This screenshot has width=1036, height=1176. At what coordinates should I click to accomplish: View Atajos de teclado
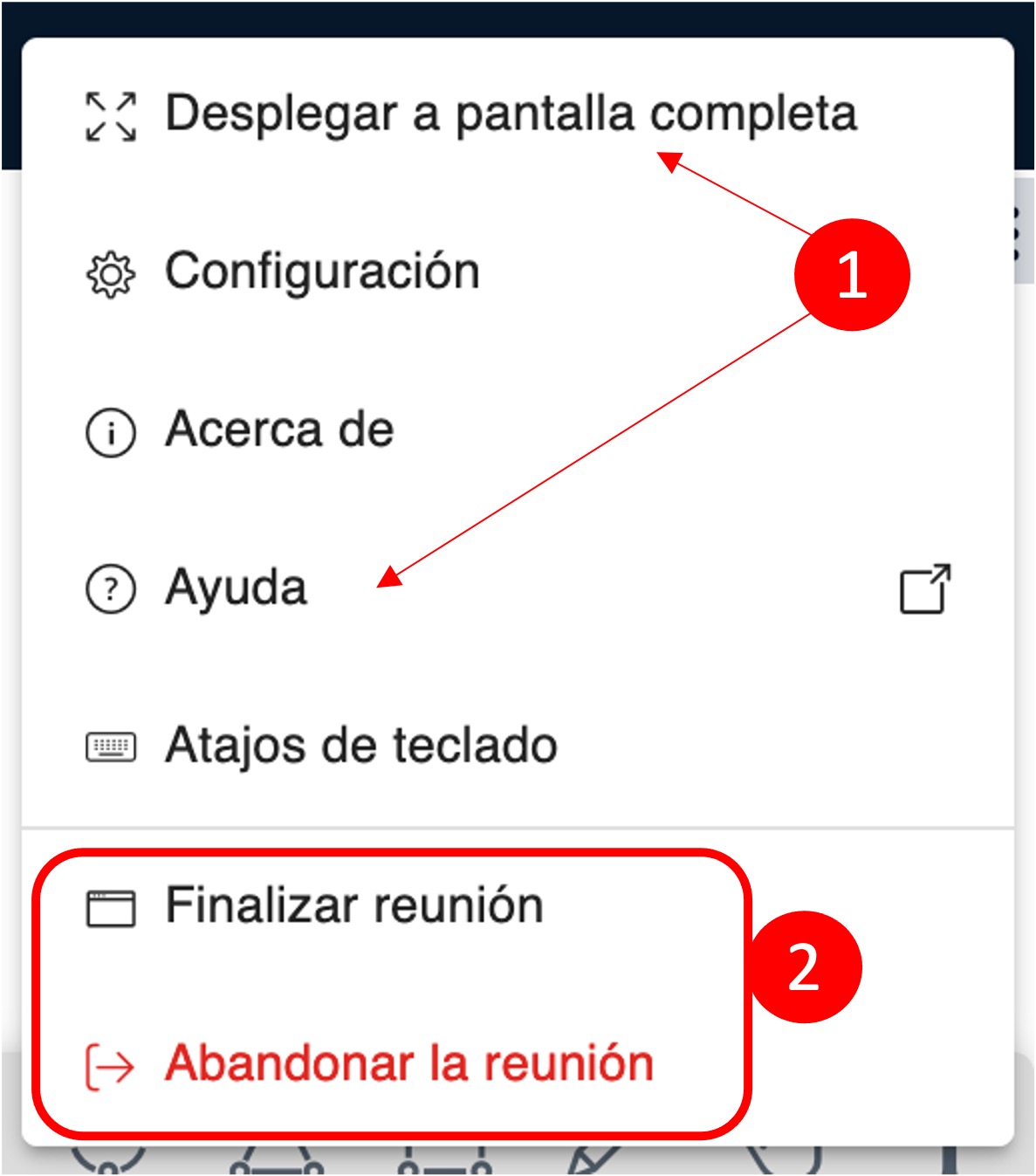point(360,746)
